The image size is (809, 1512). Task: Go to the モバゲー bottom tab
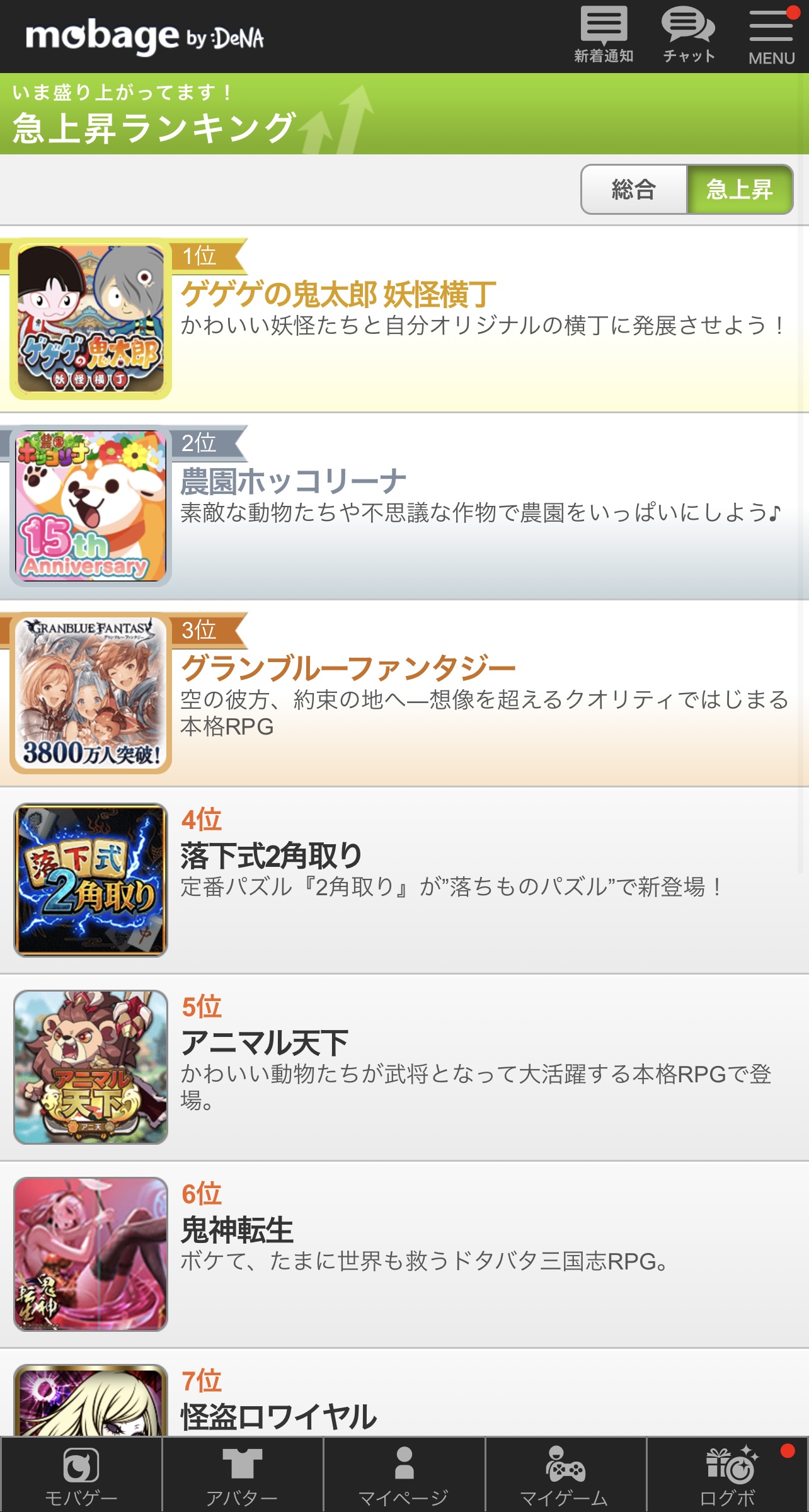81,1475
